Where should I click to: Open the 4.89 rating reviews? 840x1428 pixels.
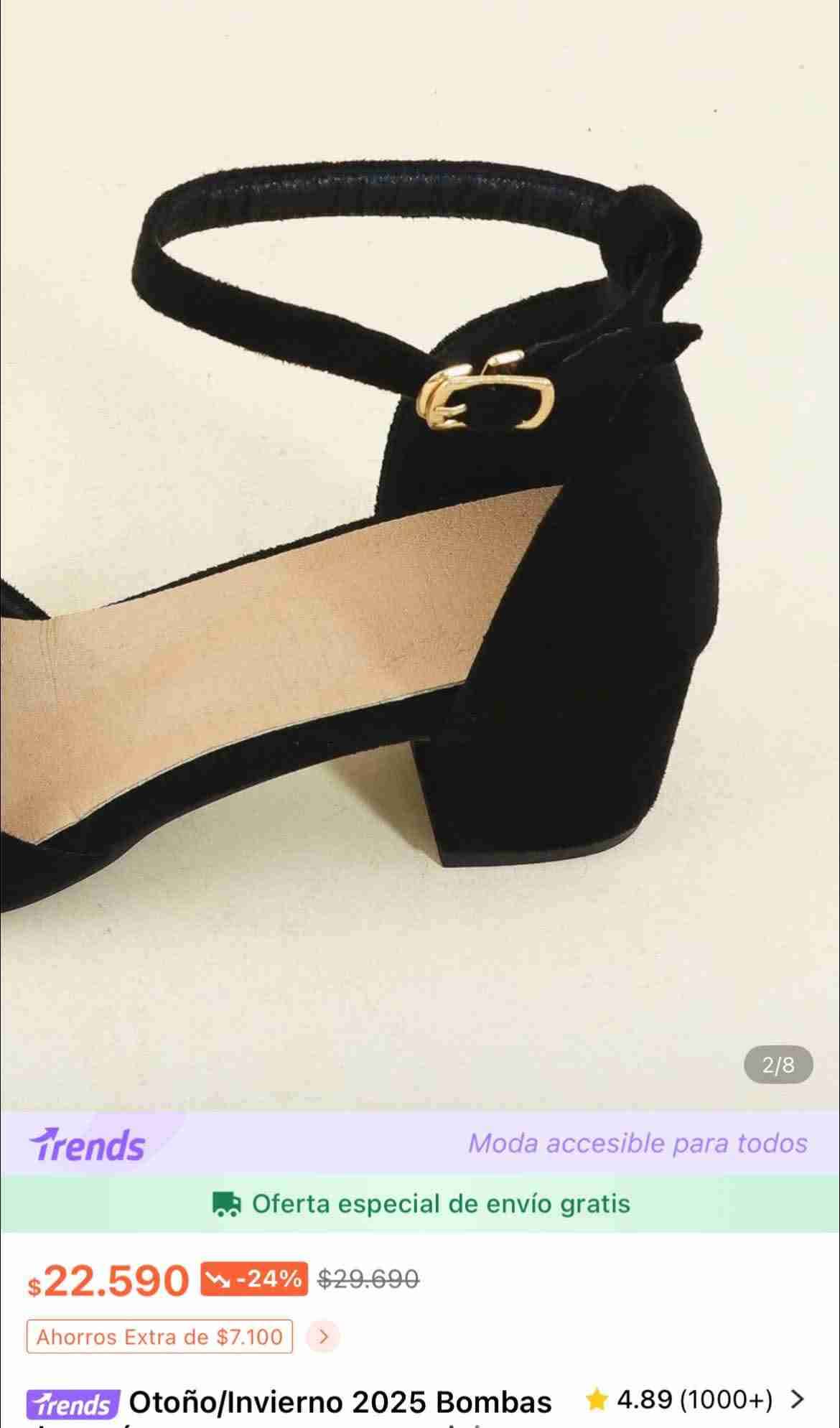coord(694,1399)
